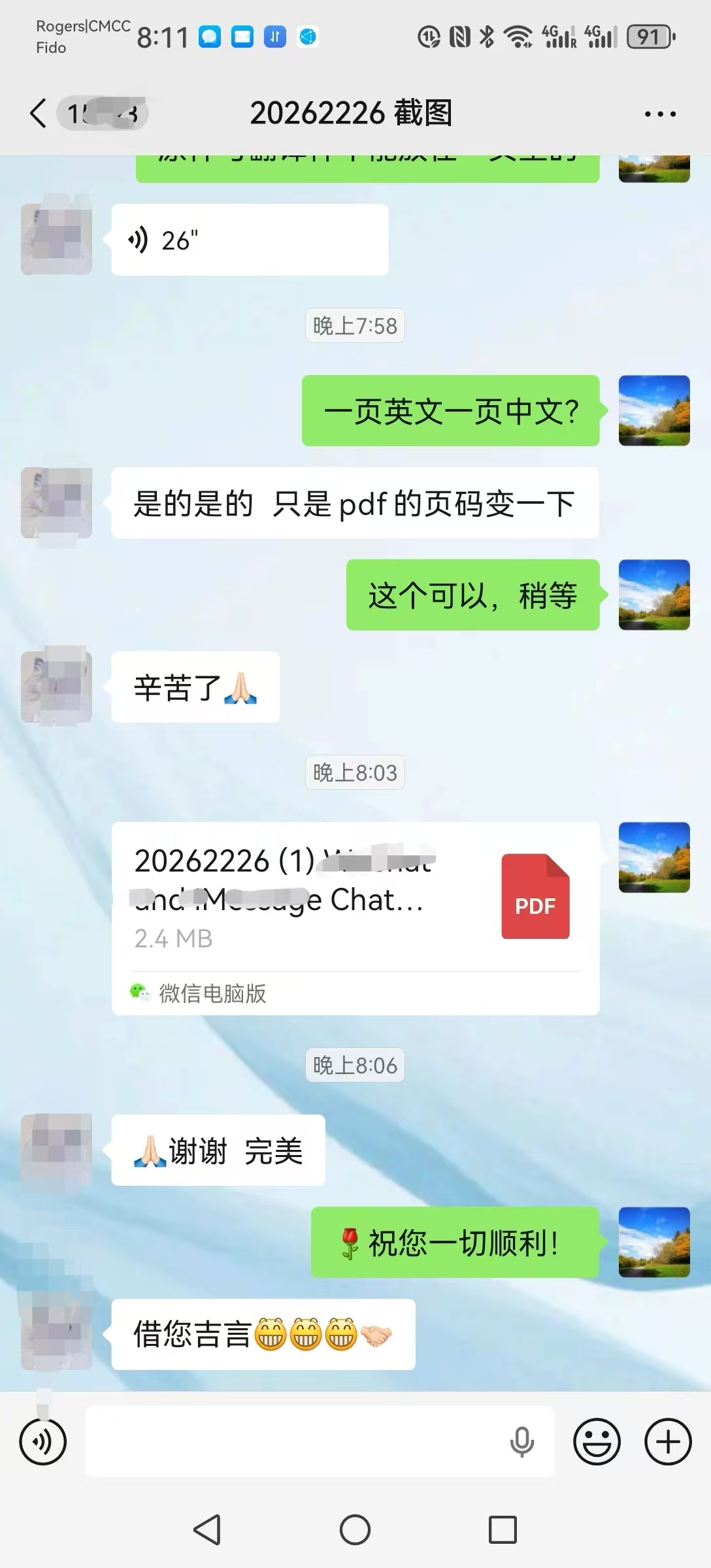Open my avatar beside 这个可以，稍等 message
The image size is (711, 1568).
pyautogui.click(x=654, y=595)
